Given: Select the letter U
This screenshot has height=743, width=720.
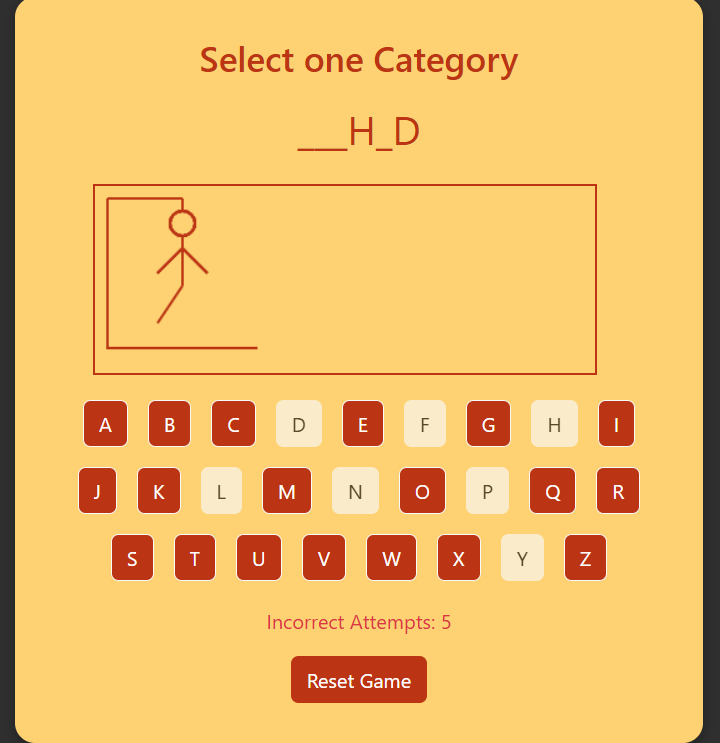Looking at the screenshot, I should pyautogui.click(x=258, y=558).
